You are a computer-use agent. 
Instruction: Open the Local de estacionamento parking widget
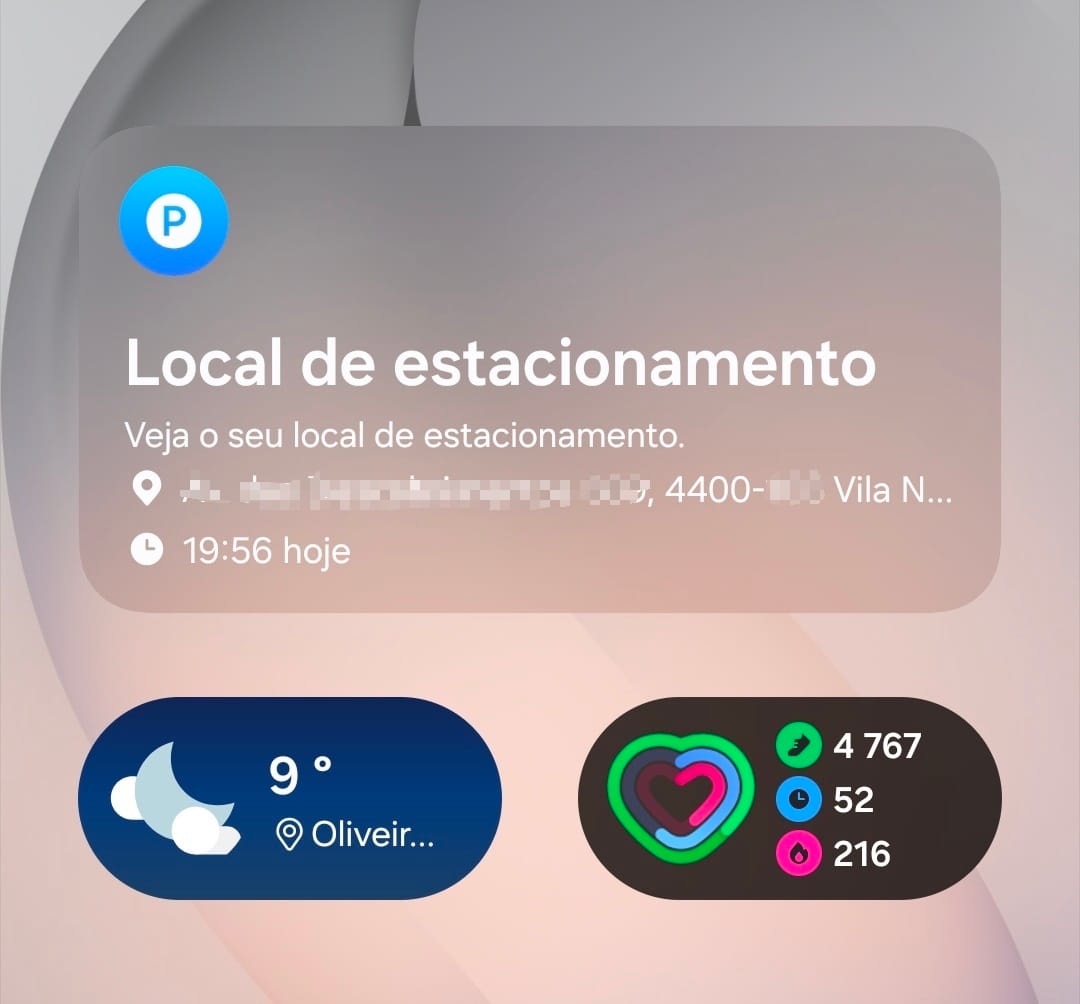click(540, 368)
